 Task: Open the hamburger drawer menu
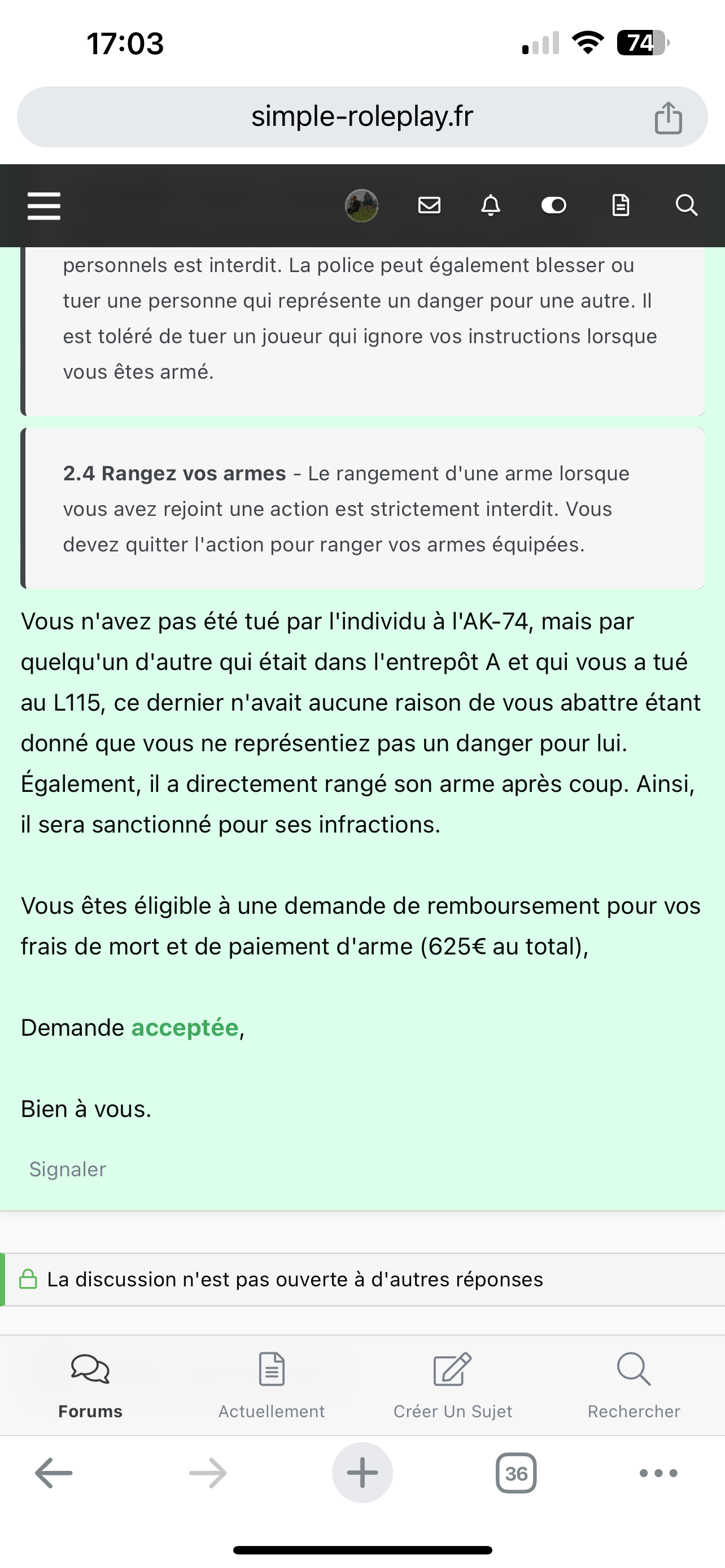coord(44,206)
